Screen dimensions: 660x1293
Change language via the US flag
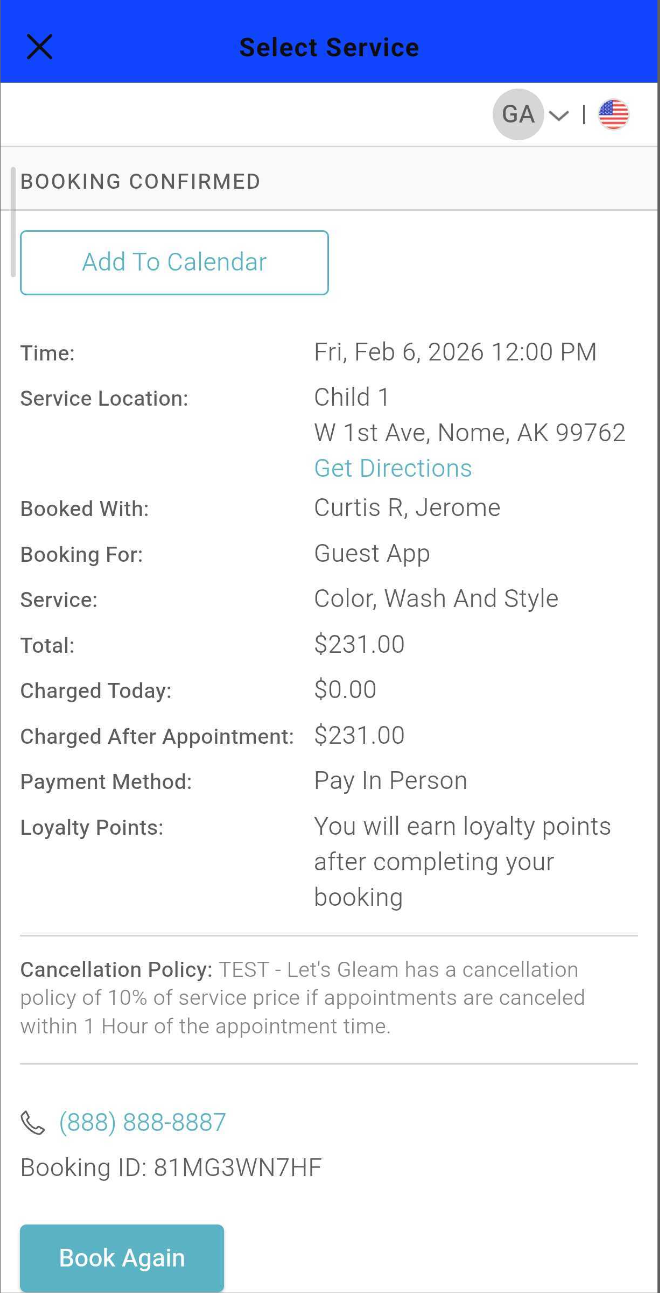point(613,115)
